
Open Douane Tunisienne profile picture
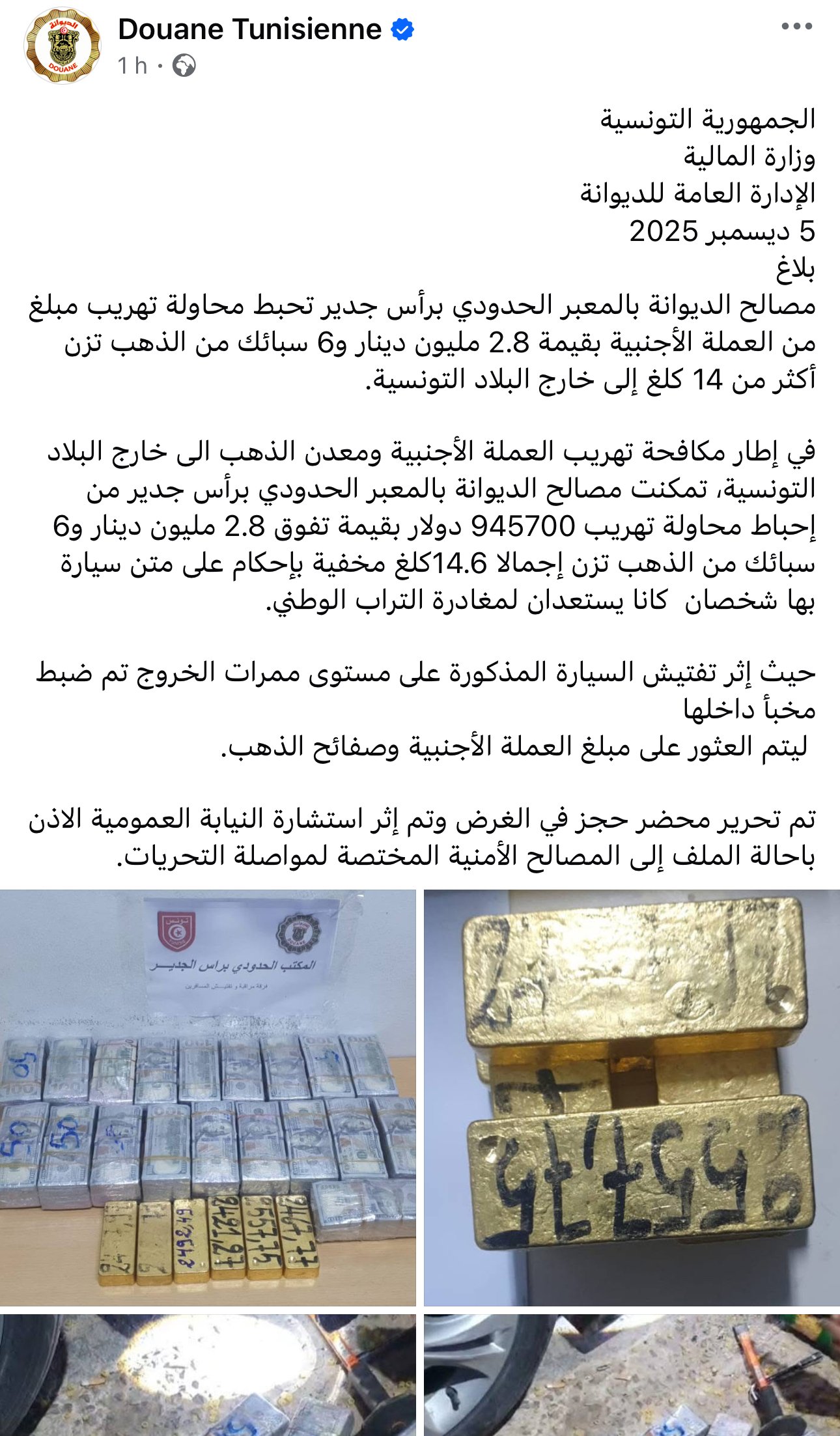click(x=63, y=46)
